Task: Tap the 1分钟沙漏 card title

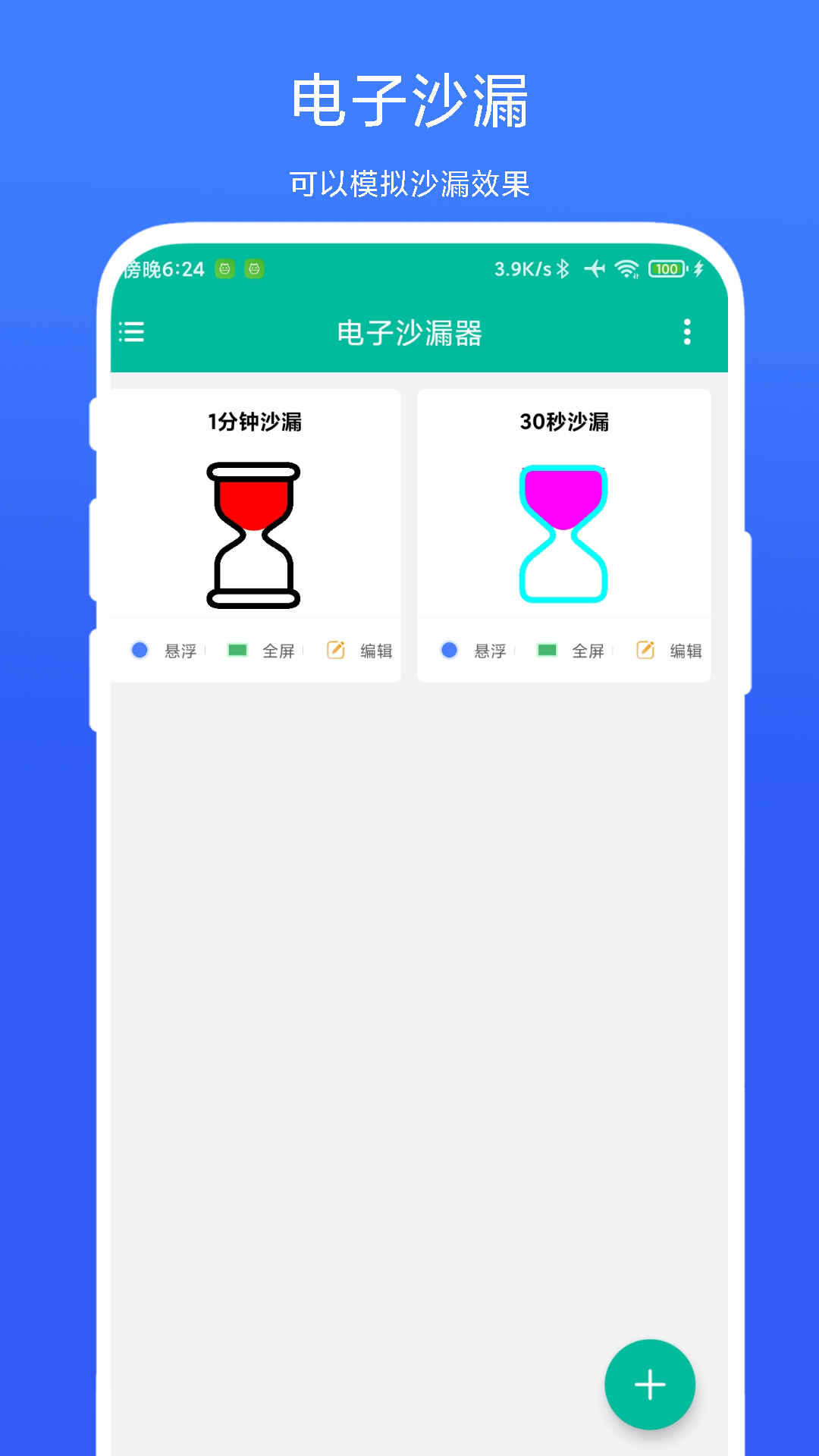Action: (254, 422)
